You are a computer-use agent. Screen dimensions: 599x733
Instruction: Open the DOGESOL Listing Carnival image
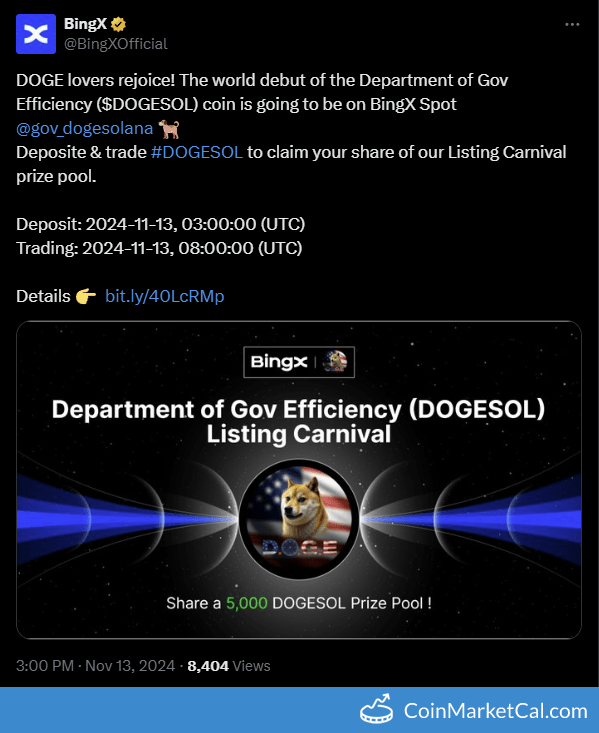pos(299,480)
